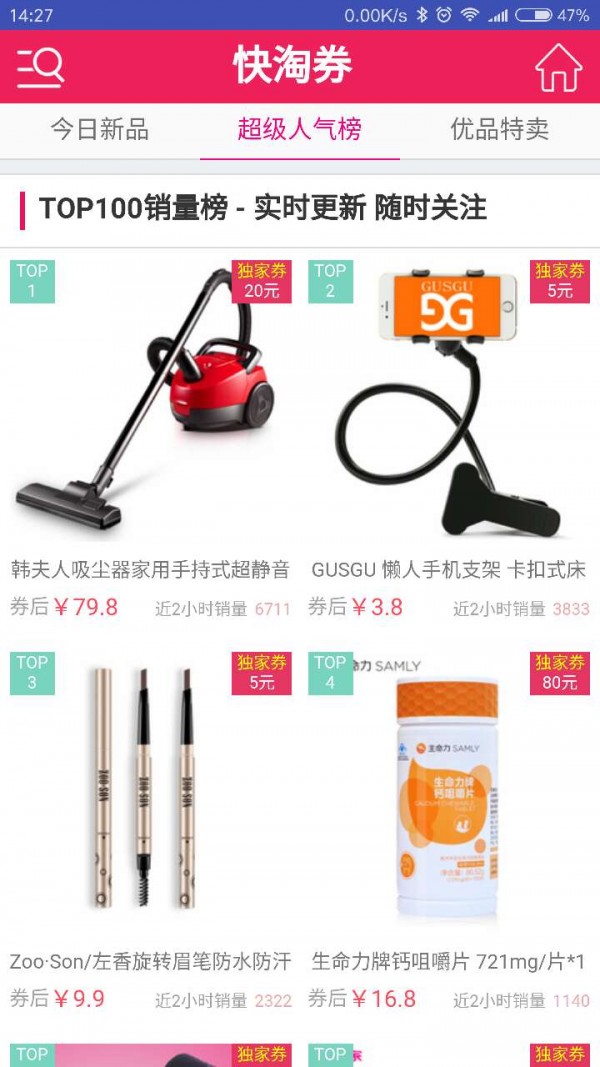This screenshot has height=1067, width=600.
Task: Go to the home page icon
Action: coord(557,67)
